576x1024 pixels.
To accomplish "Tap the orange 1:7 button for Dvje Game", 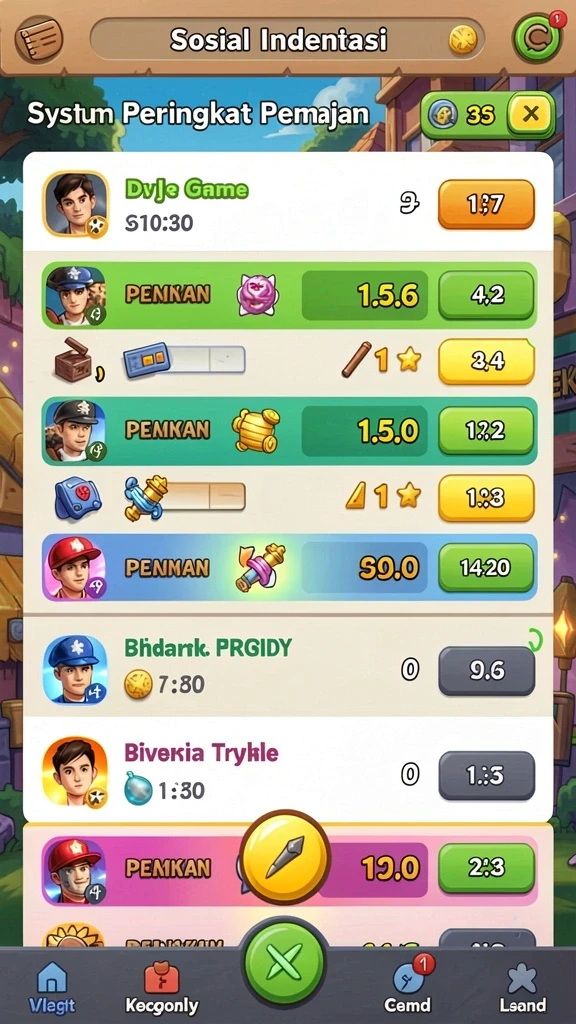I will tap(486, 204).
